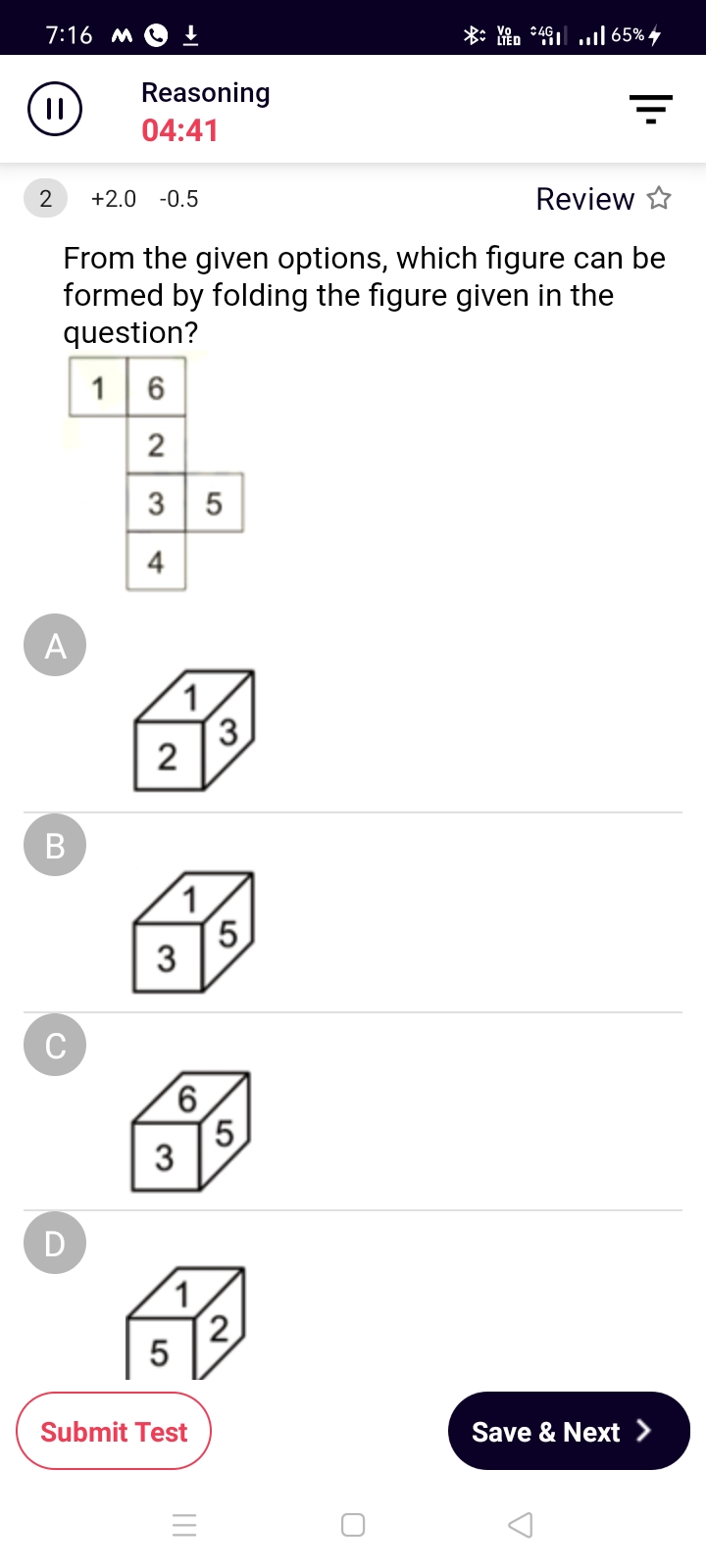The image size is (706, 1568).
Task: Go to Save & Next
Action: click(x=569, y=1431)
